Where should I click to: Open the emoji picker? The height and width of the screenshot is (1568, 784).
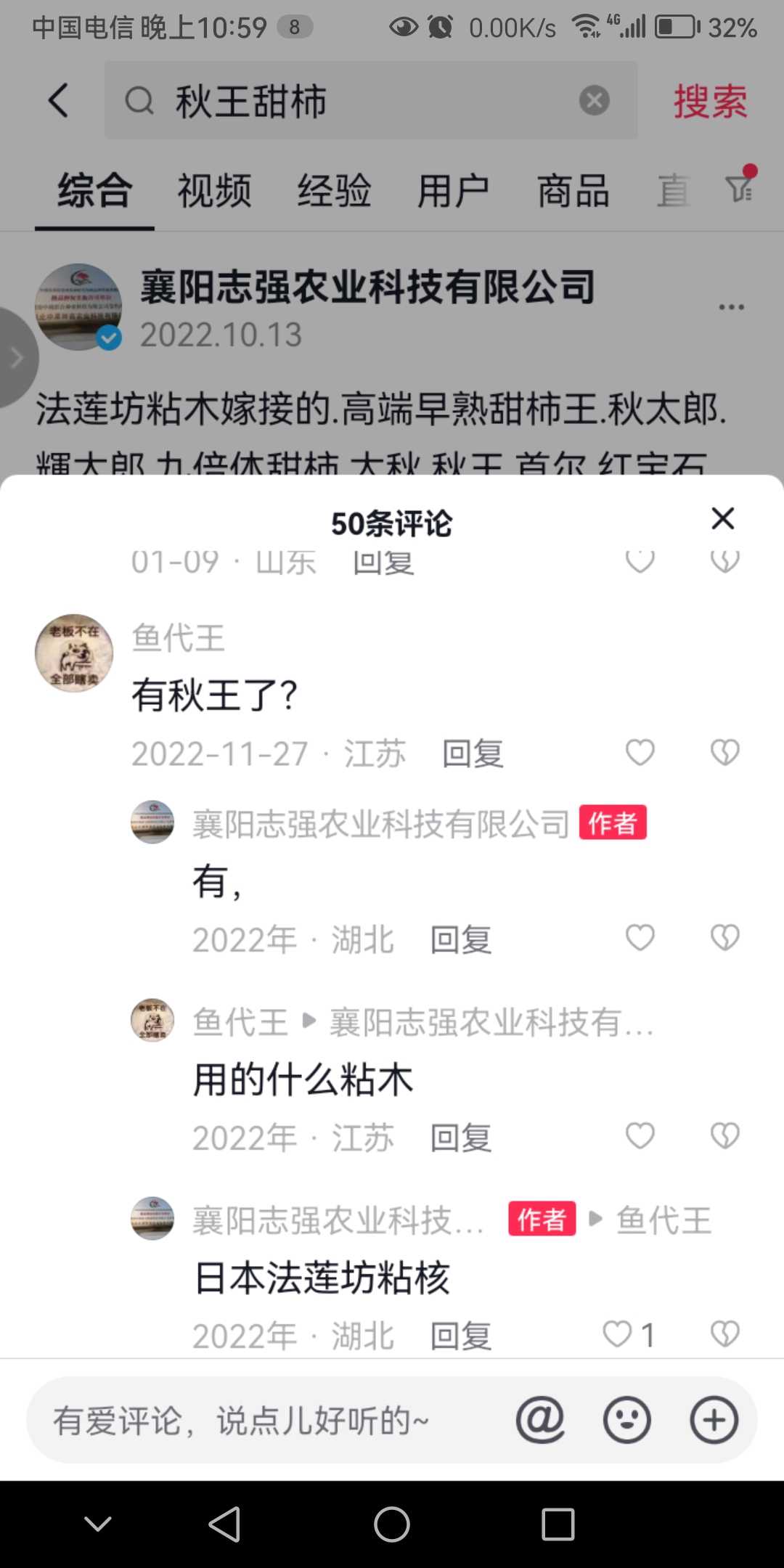[627, 1420]
